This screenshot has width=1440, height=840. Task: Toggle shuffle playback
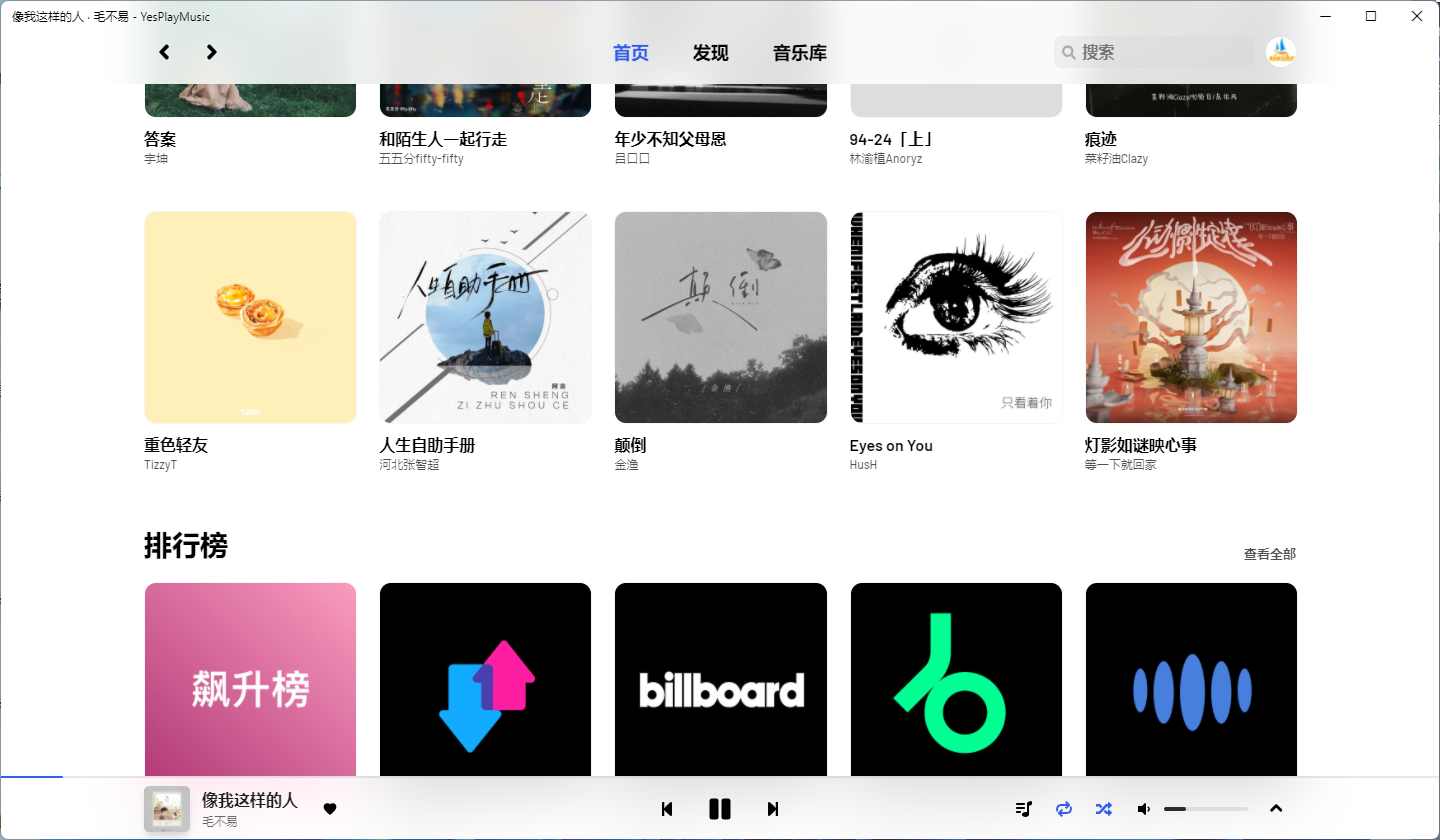pyautogui.click(x=1103, y=809)
